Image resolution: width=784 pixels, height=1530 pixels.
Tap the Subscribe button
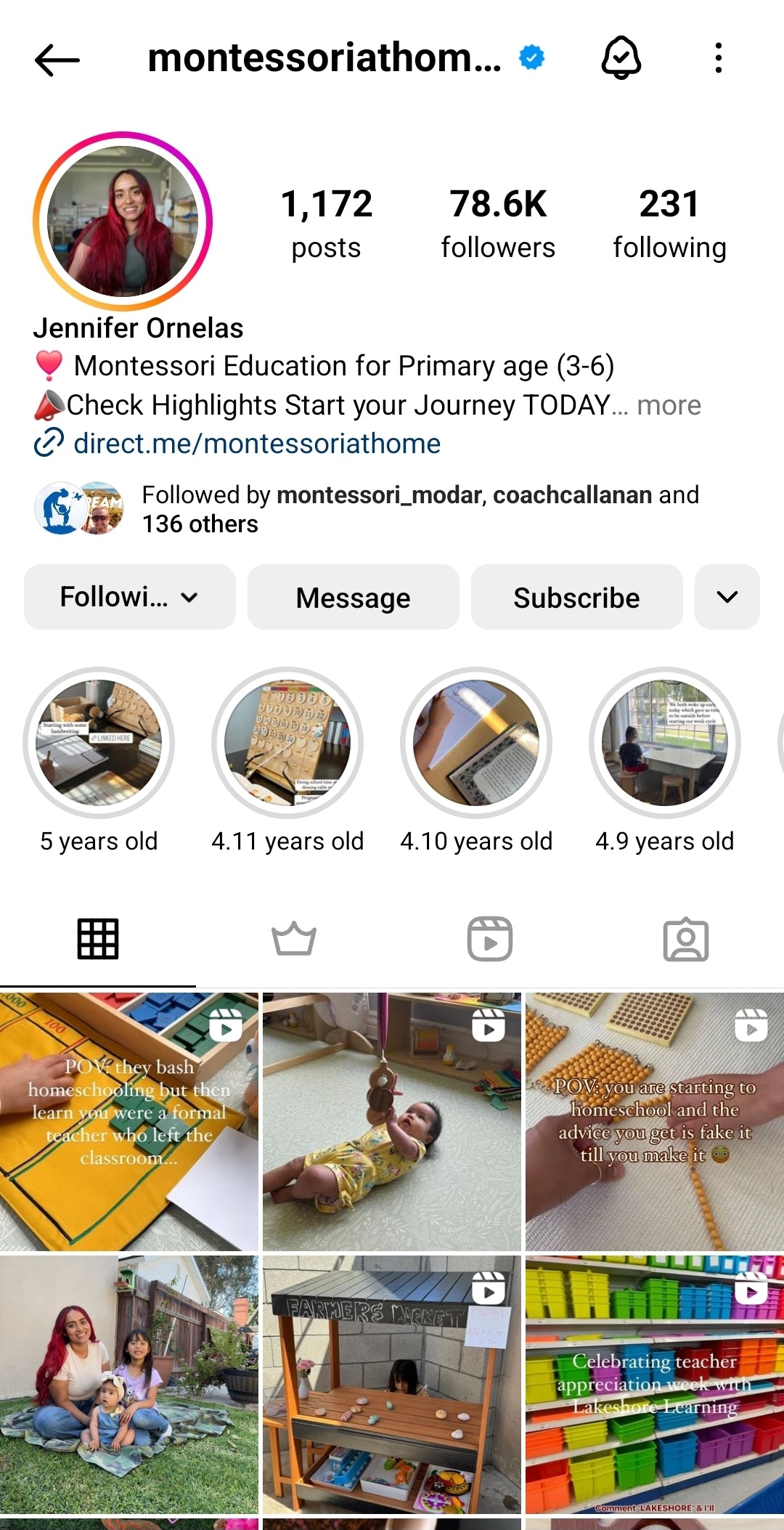tap(576, 597)
